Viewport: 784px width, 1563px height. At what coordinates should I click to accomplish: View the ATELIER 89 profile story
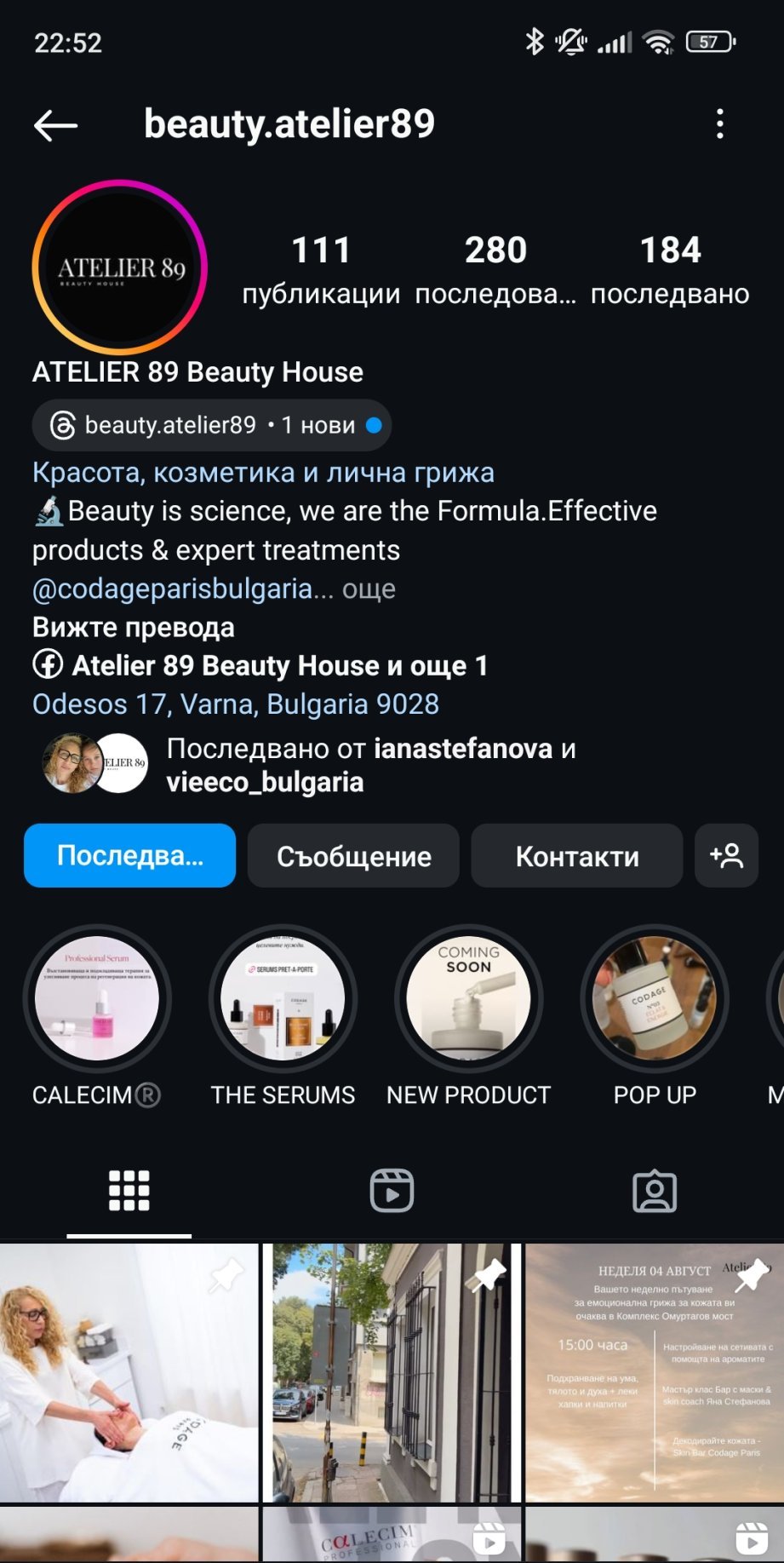(120, 267)
